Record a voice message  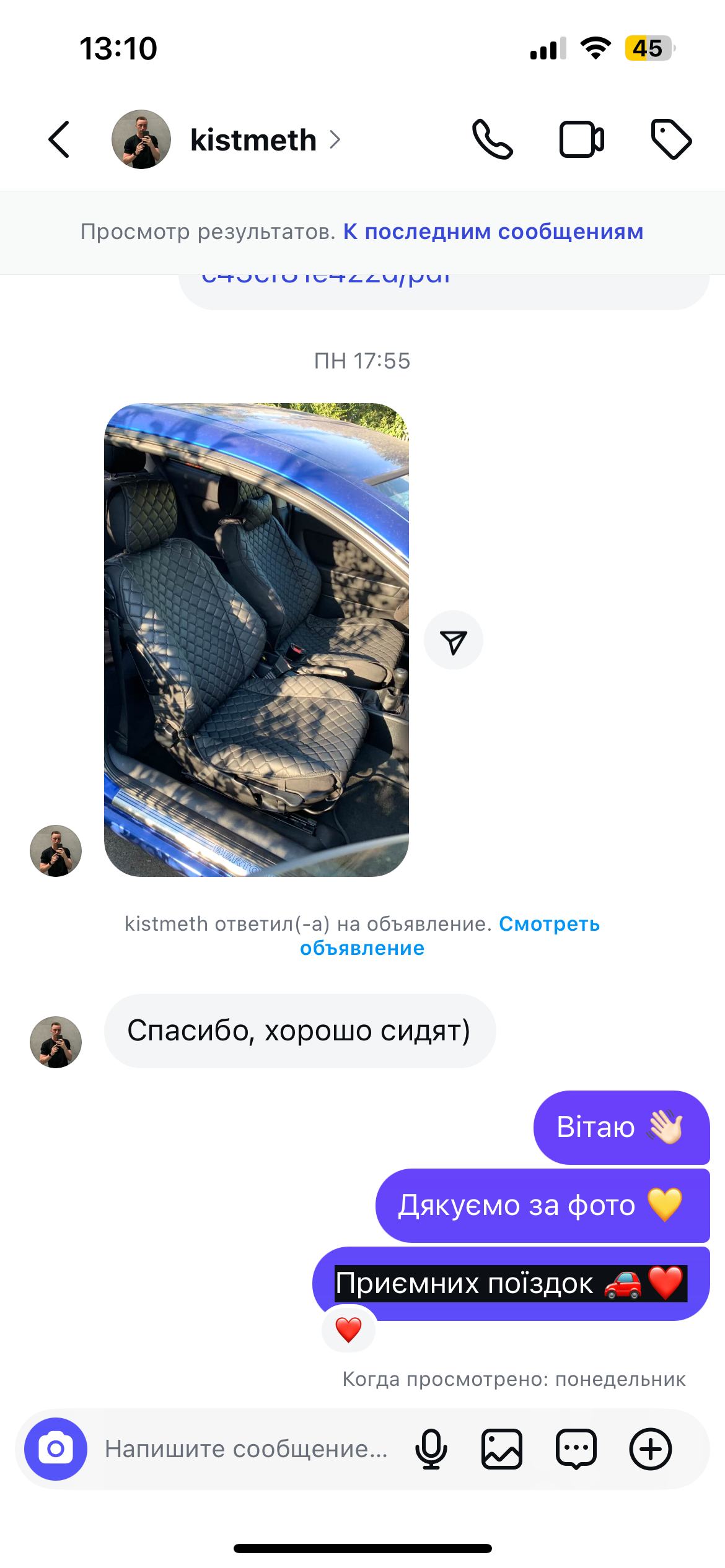pos(431,1449)
